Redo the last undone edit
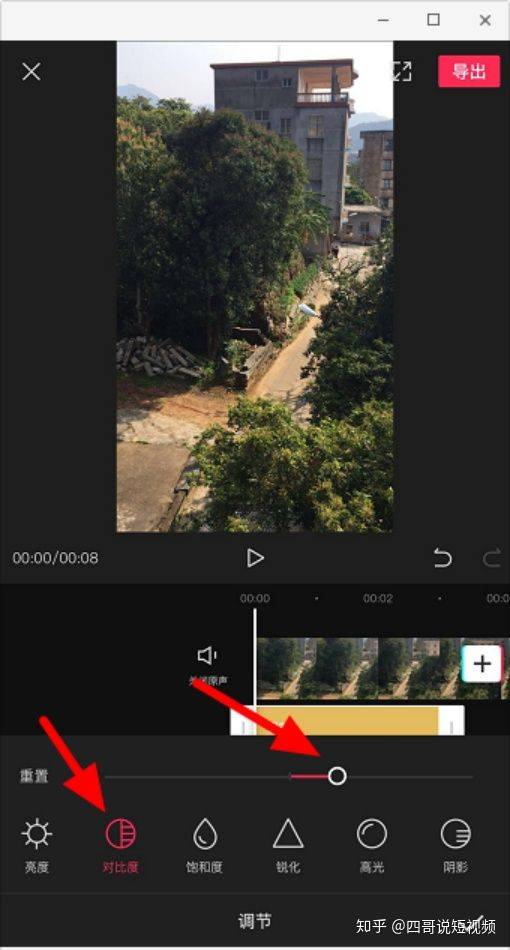Viewport: 510px width, 950px height. (x=492, y=558)
